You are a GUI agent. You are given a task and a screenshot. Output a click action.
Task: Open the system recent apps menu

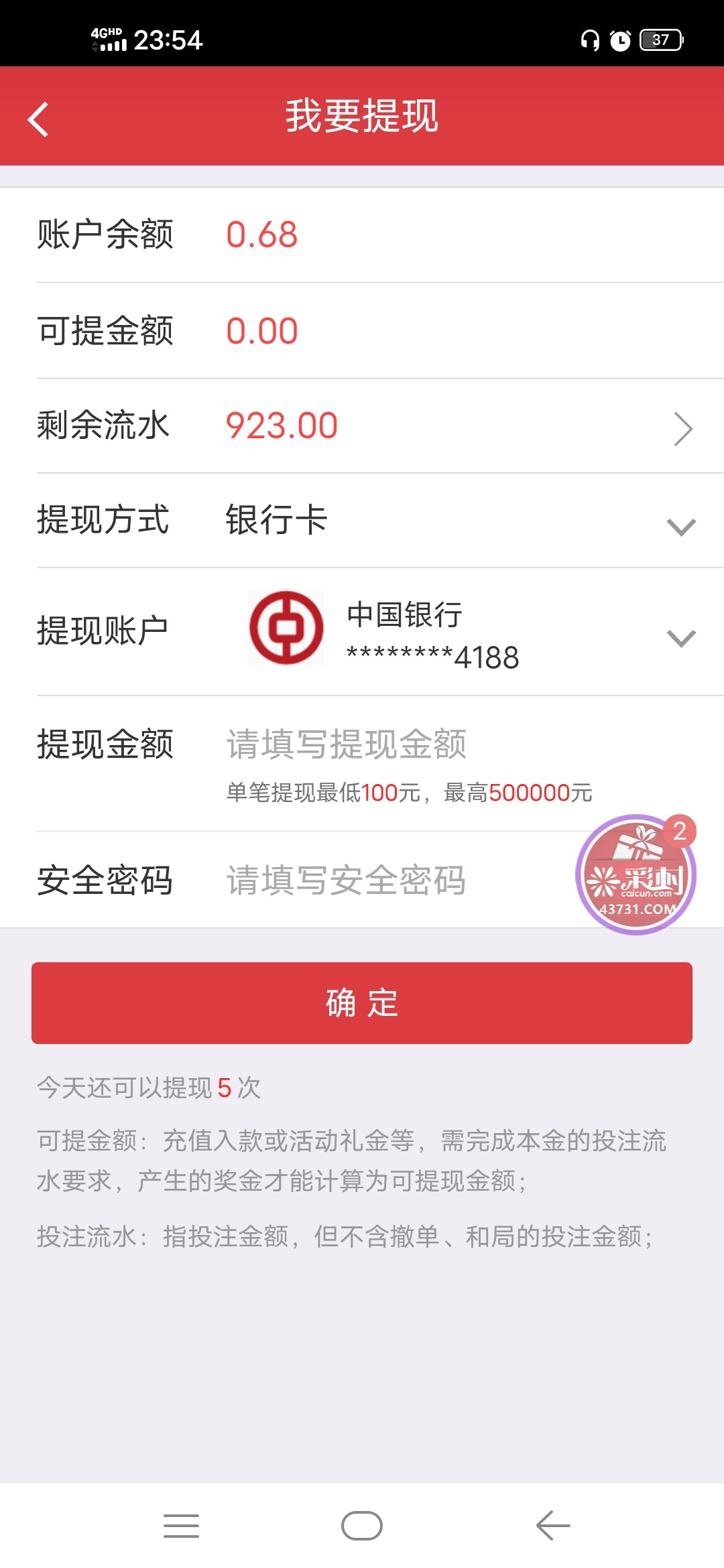tap(181, 1526)
